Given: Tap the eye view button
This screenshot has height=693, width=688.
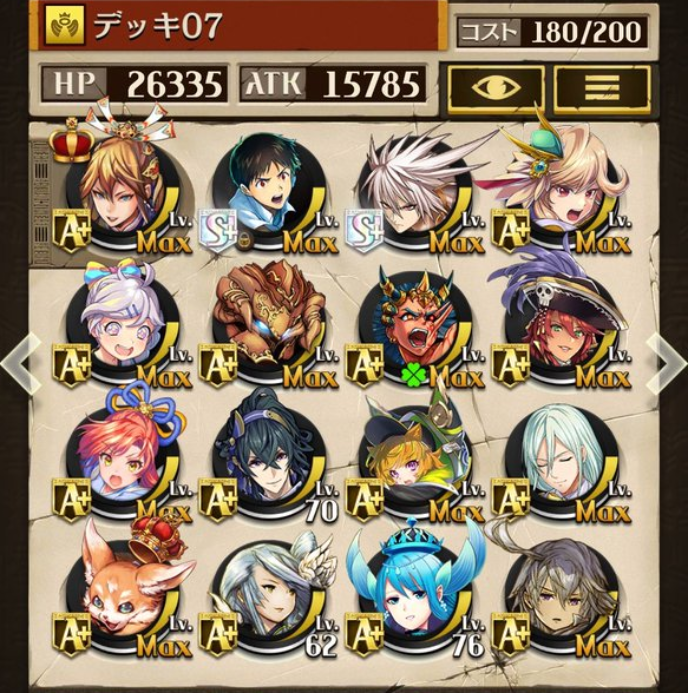Looking at the screenshot, I should 495,87.
